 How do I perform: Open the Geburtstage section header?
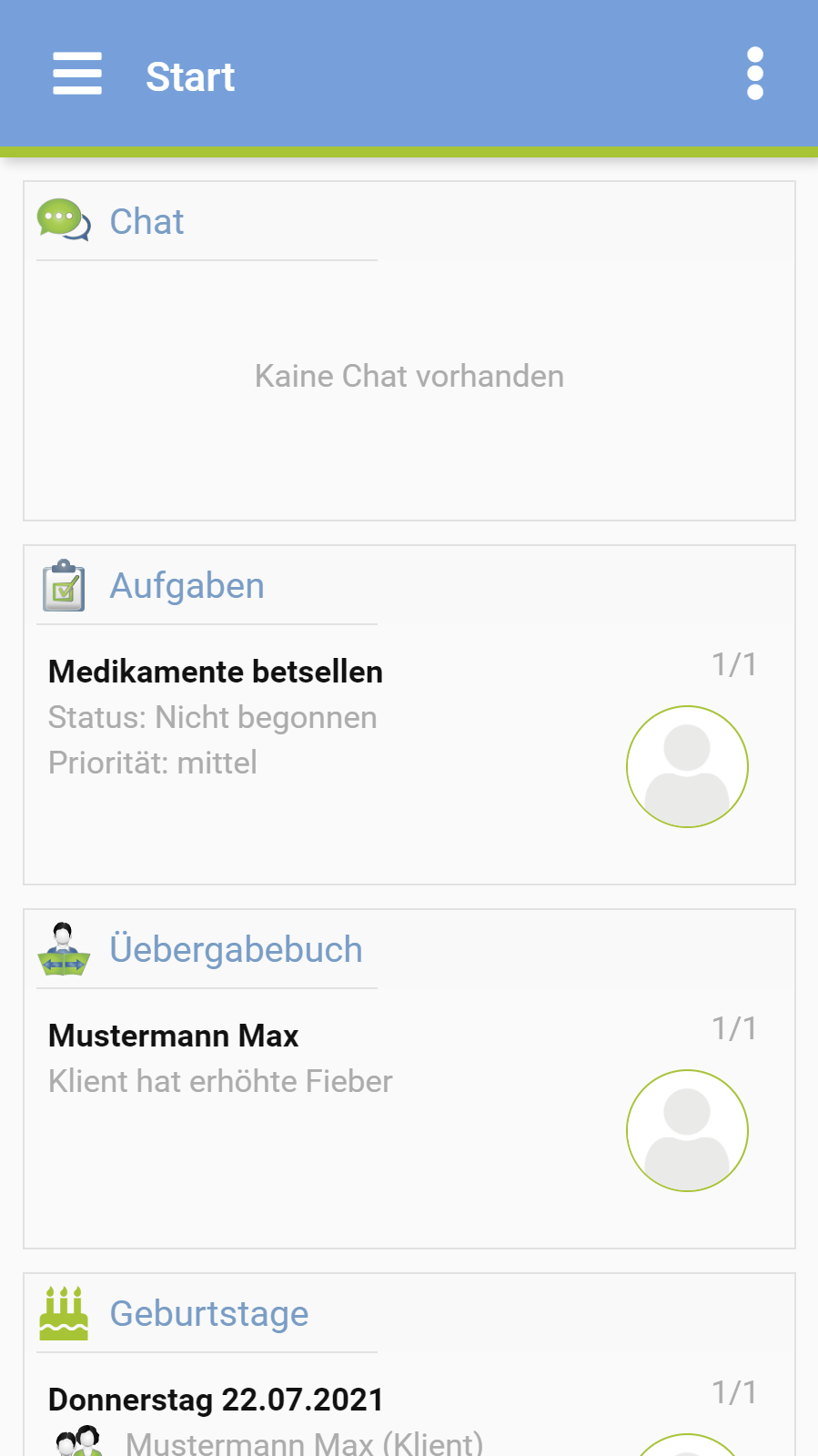pyautogui.click(x=208, y=1314)
